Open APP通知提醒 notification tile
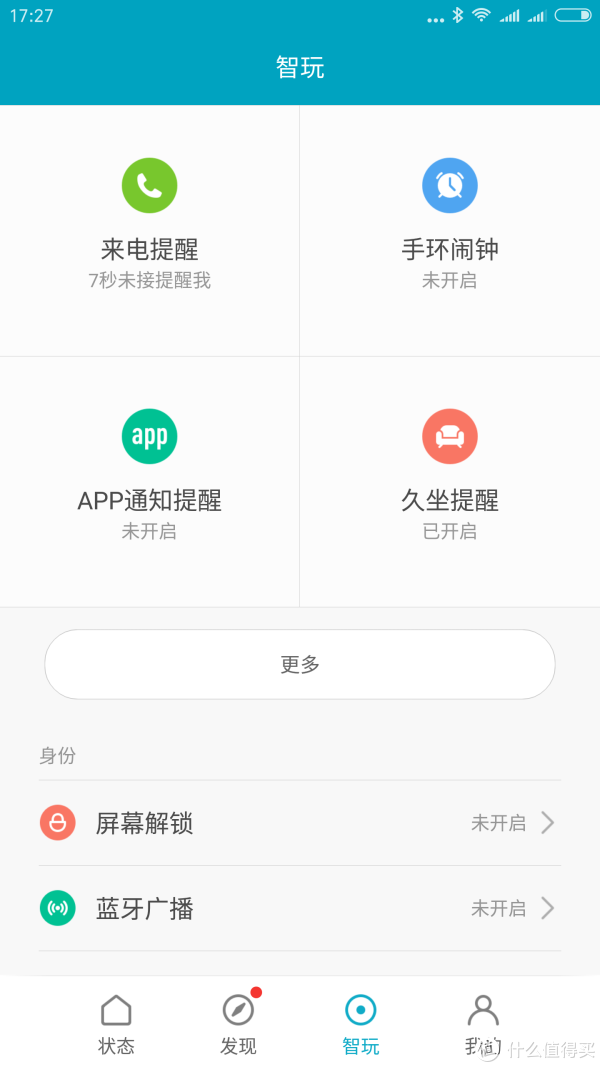 (150, 481)
